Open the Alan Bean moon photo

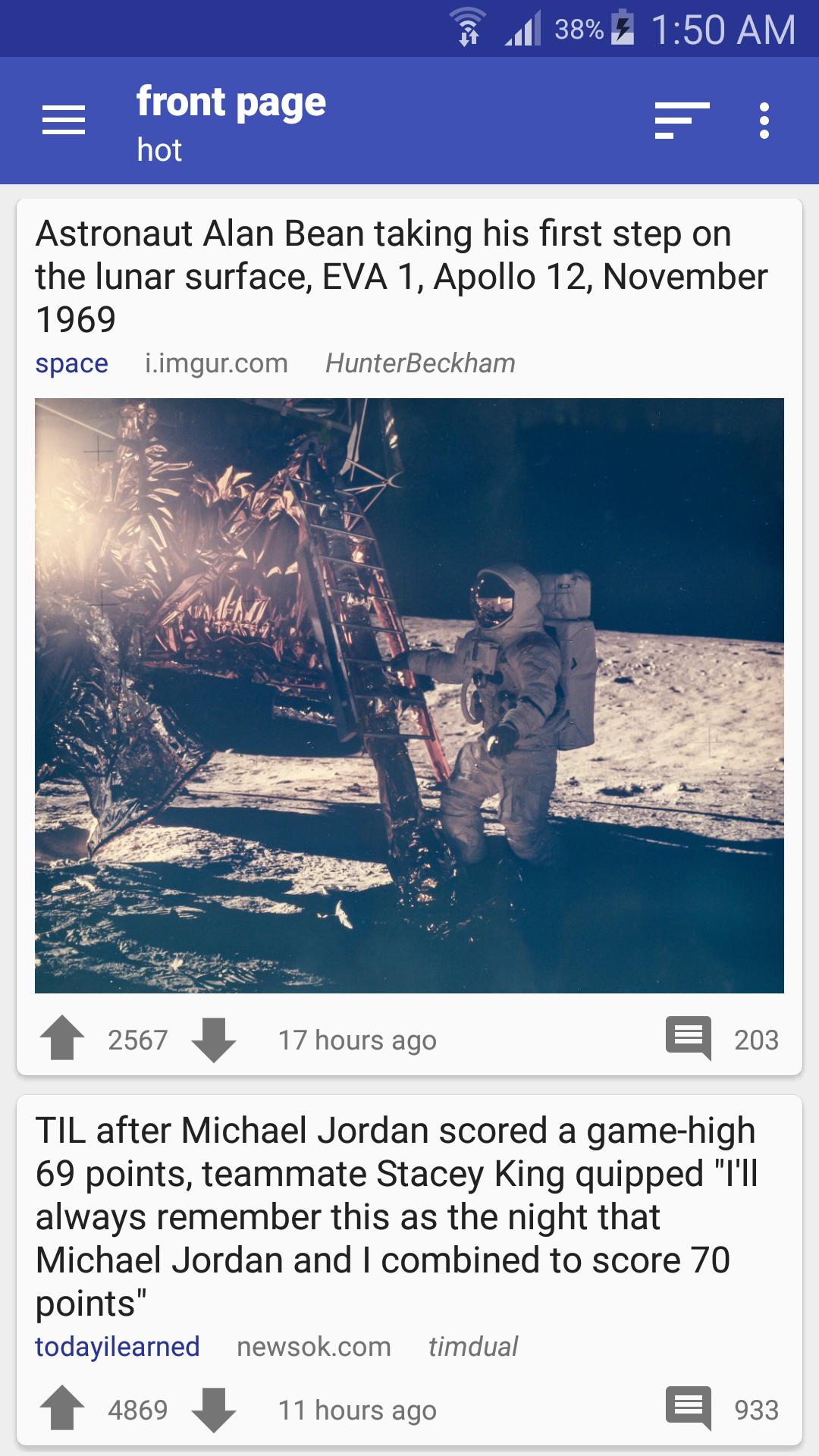[x=409, y=695]
